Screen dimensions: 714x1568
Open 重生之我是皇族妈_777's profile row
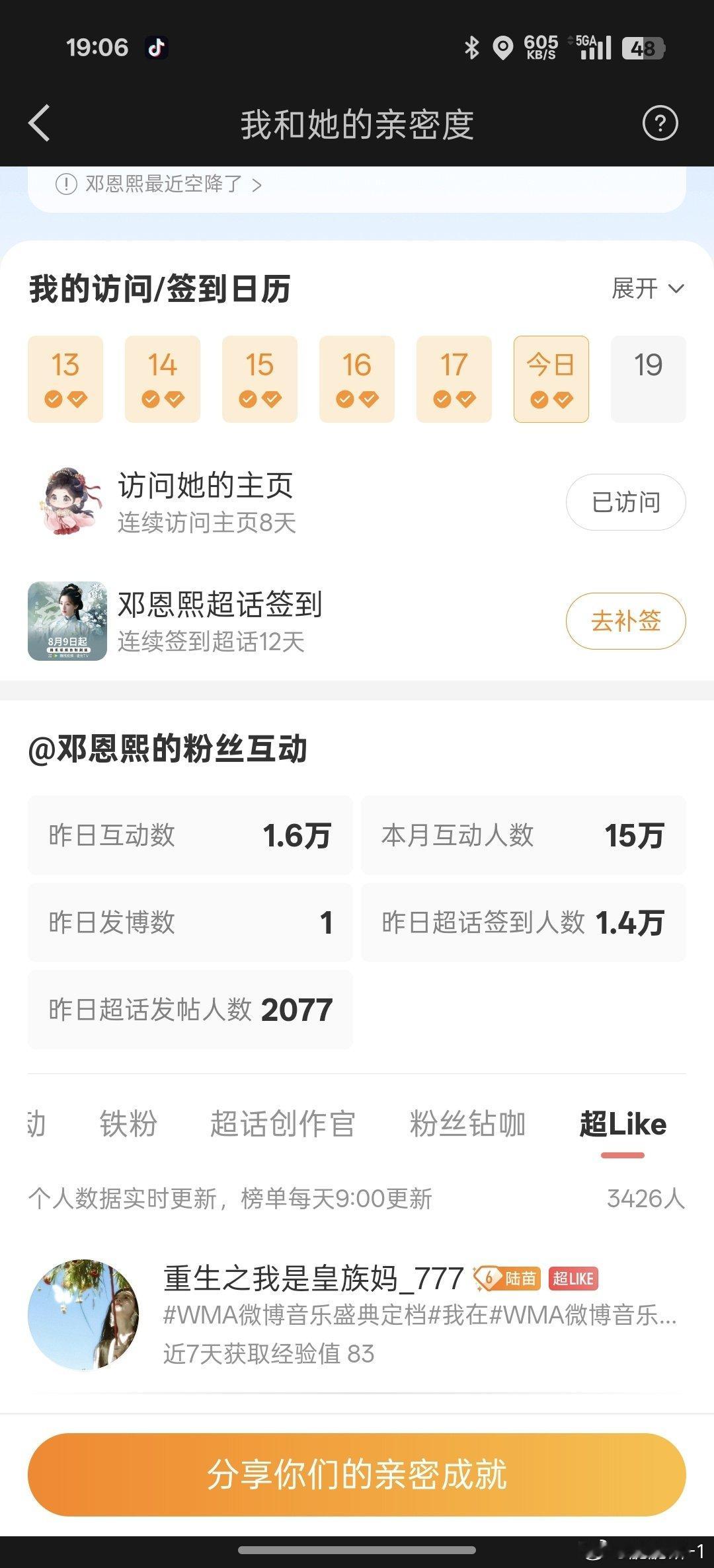(x=357, y=1314)
